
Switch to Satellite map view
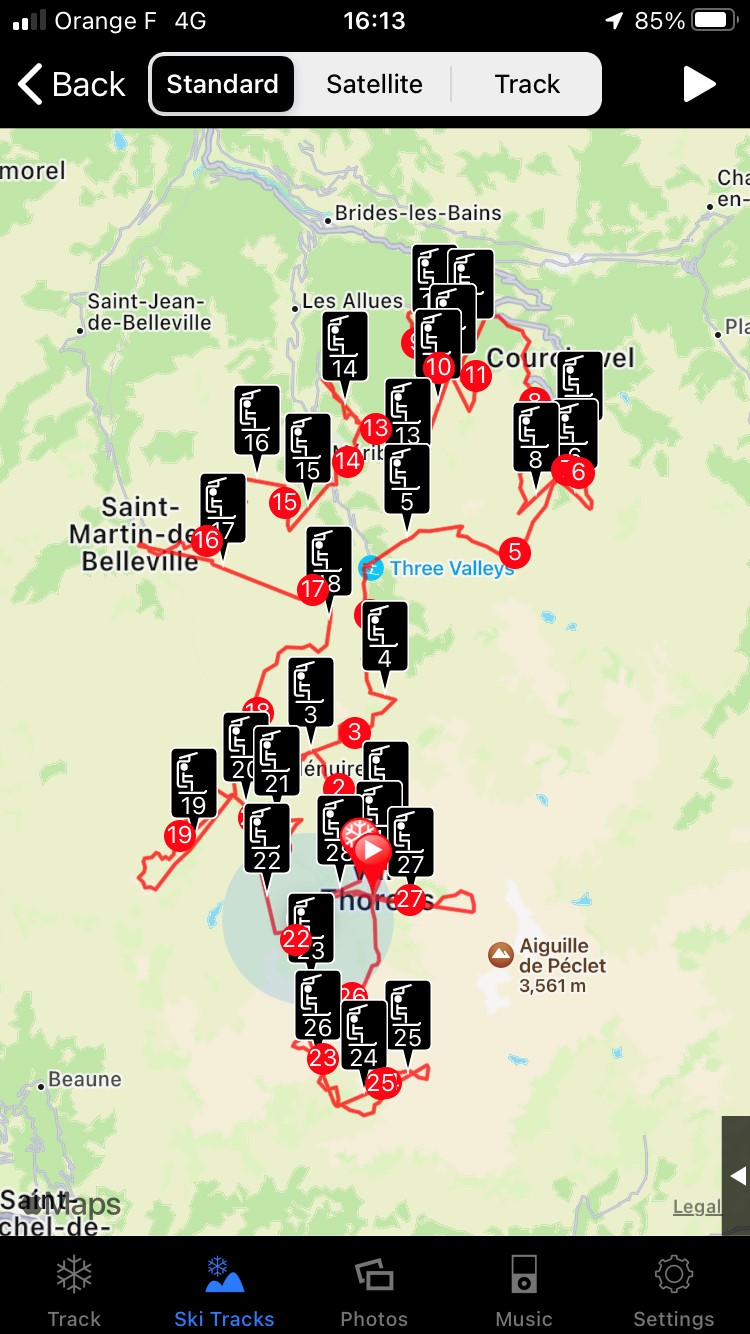[374, 84]
